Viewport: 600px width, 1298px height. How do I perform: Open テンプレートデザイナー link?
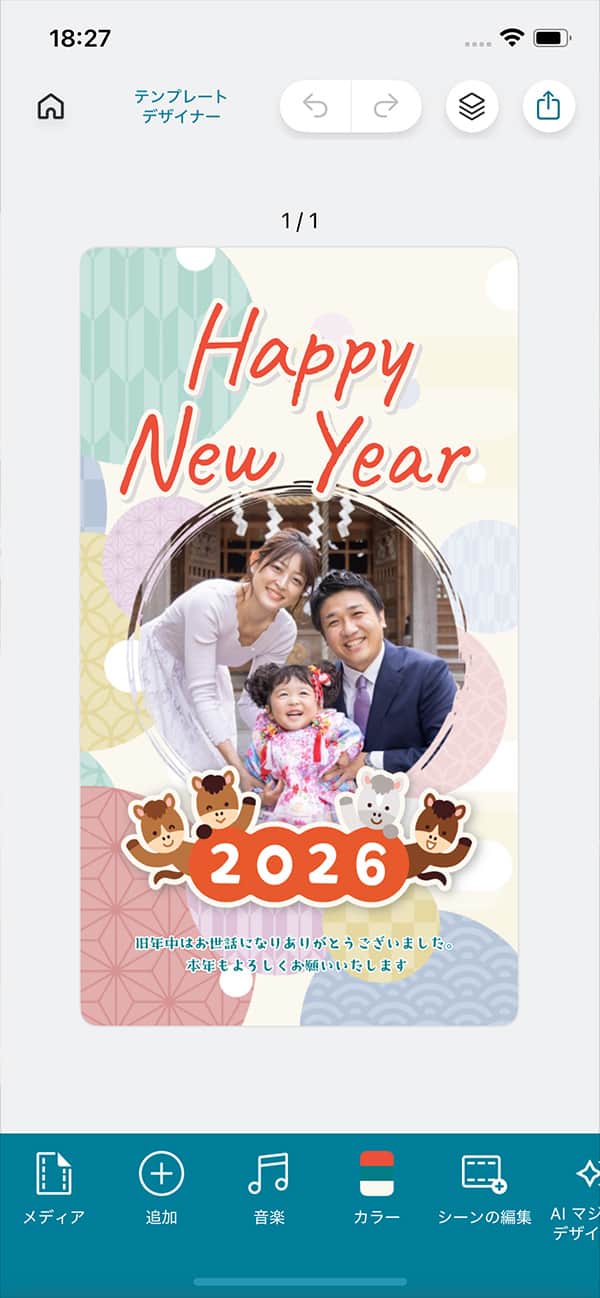(181, 106)
